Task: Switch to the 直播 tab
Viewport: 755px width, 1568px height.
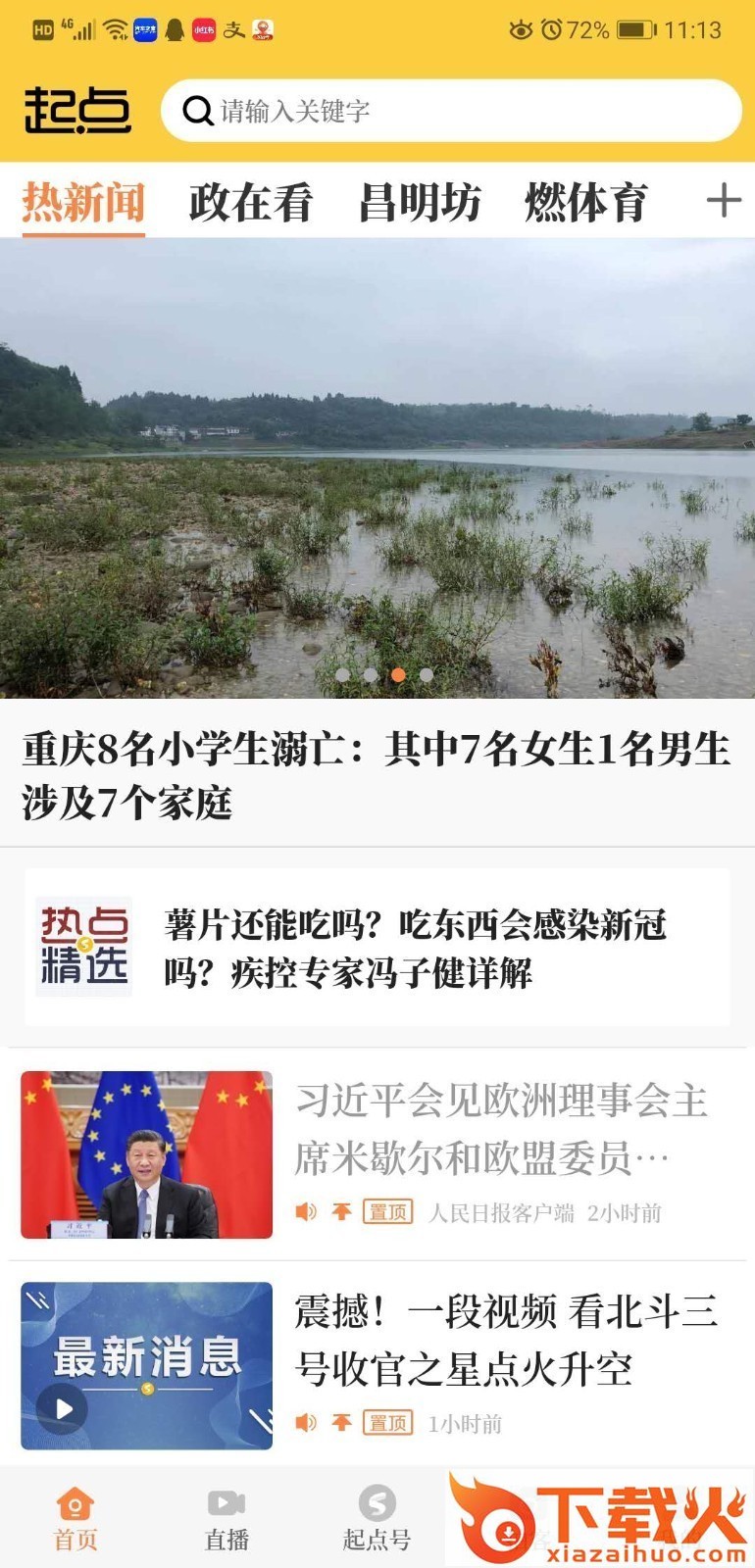Action: tap(226, 1519)
